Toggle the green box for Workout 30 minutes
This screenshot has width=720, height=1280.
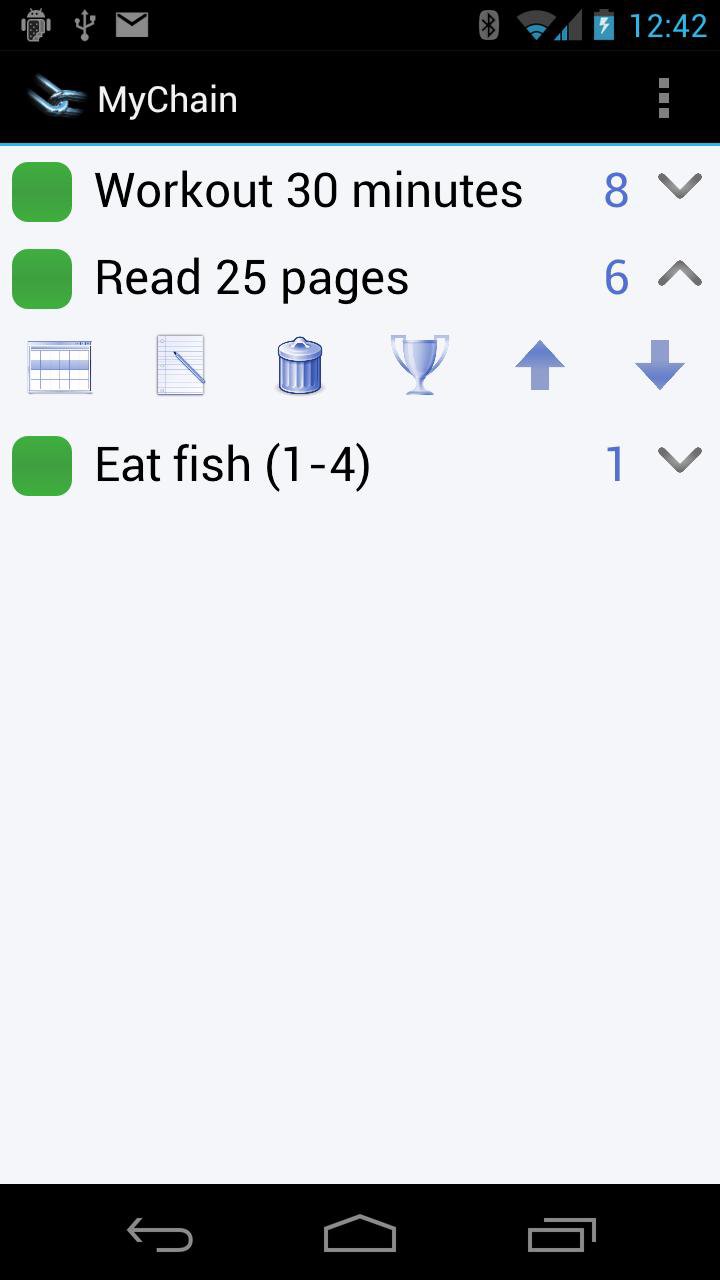coord(42,191)
